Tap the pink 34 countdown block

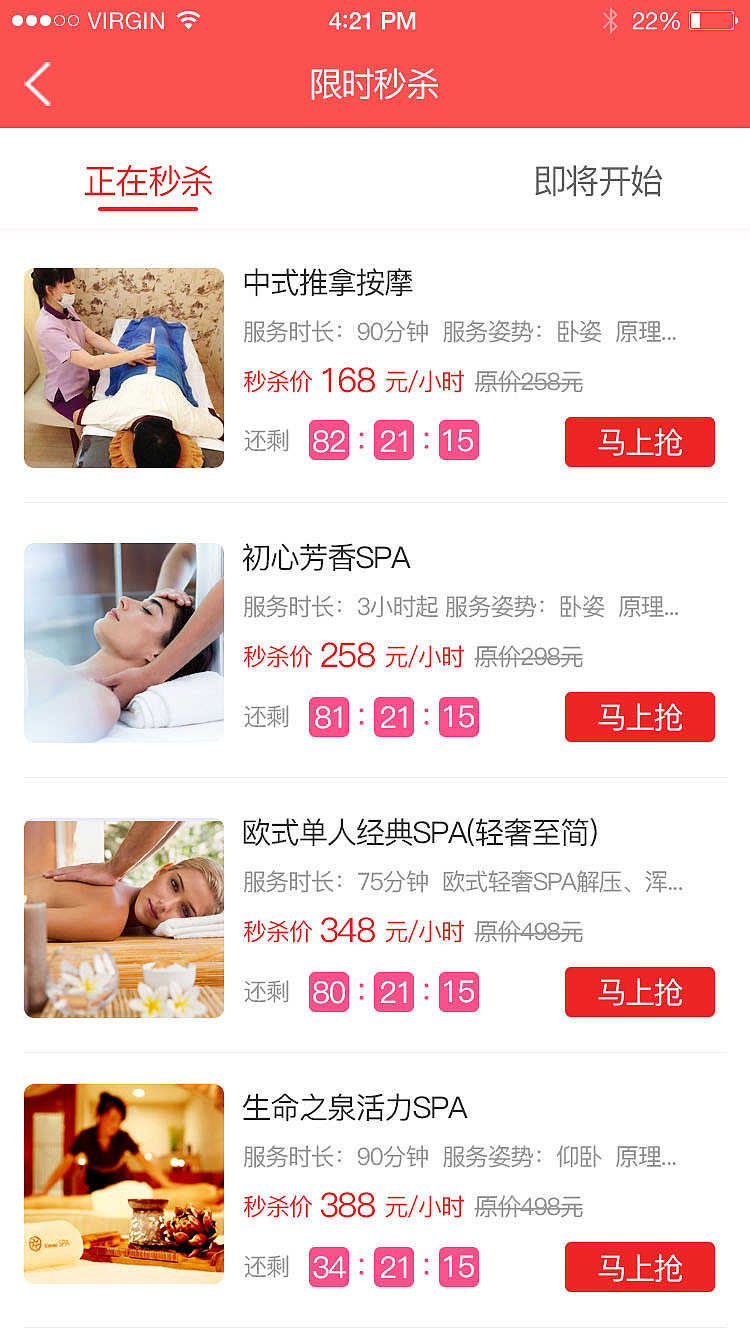pyautogui.click(x=329, y=1266)
